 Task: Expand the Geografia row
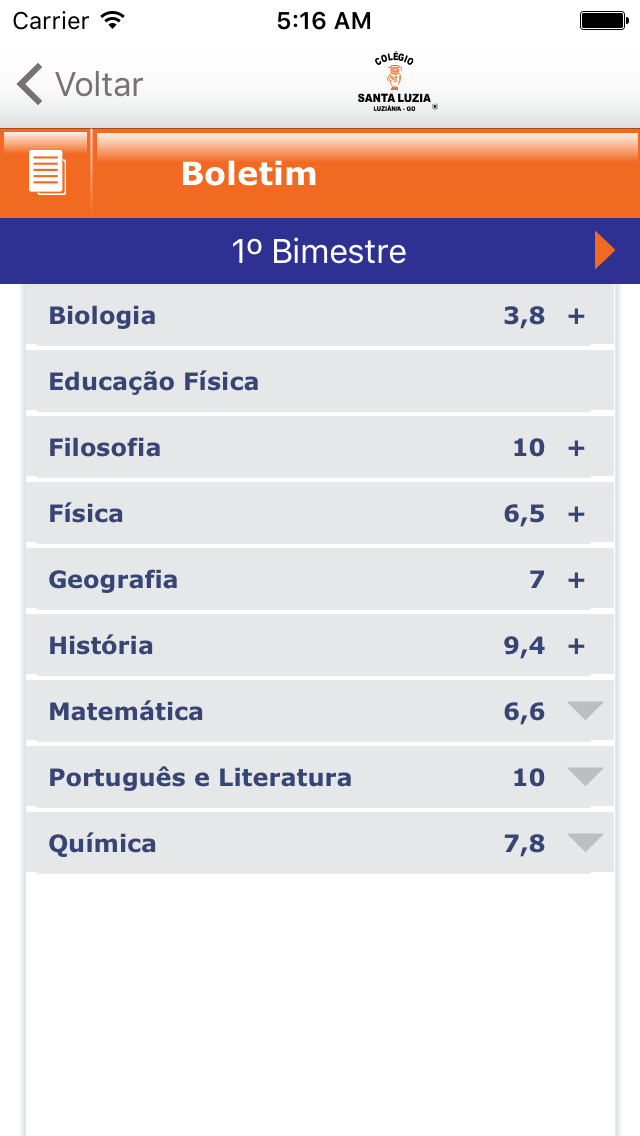575,580
